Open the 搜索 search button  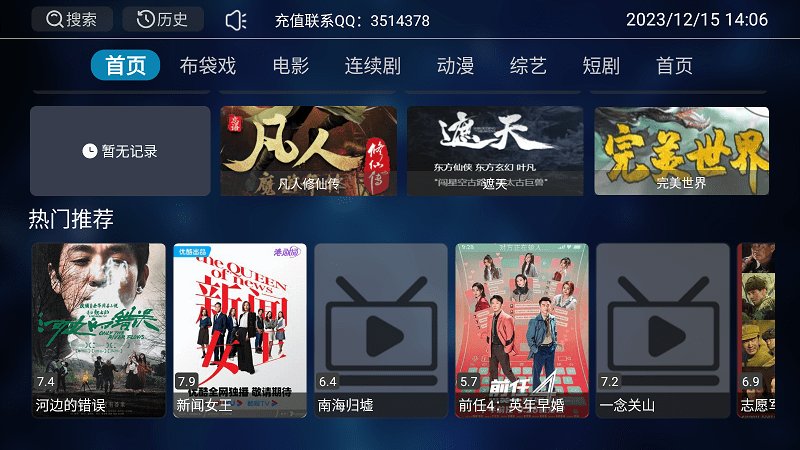[72, 20]
